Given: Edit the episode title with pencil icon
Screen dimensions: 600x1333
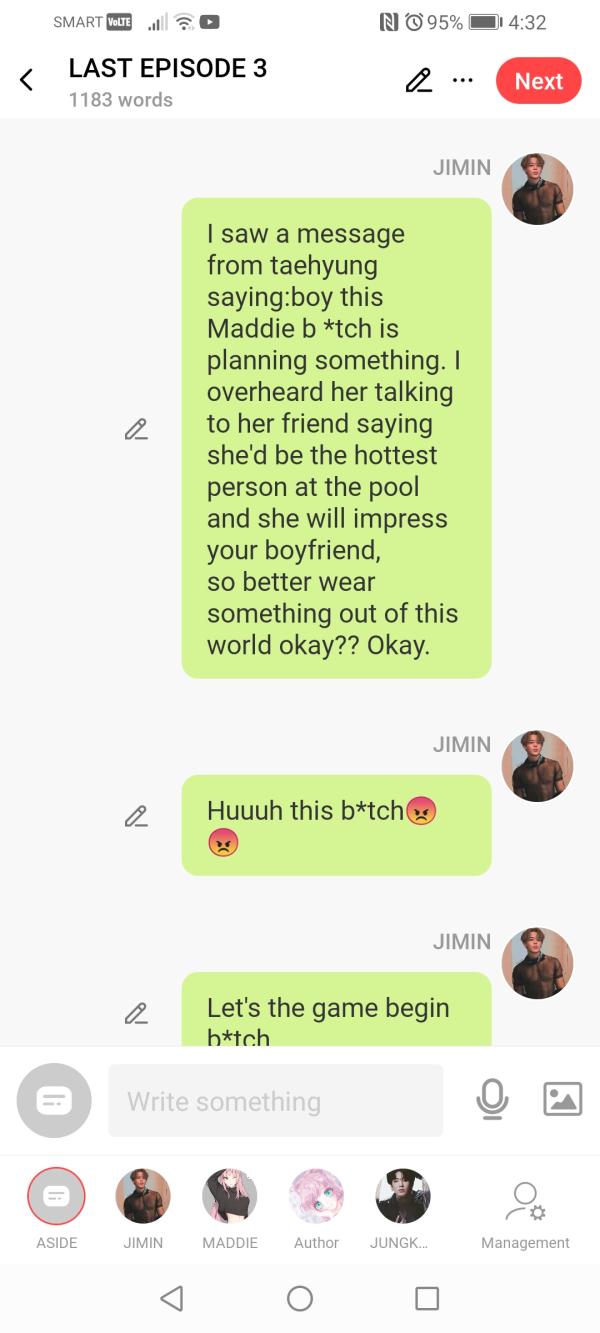Looking at the screenshot, I should (418, 81).
